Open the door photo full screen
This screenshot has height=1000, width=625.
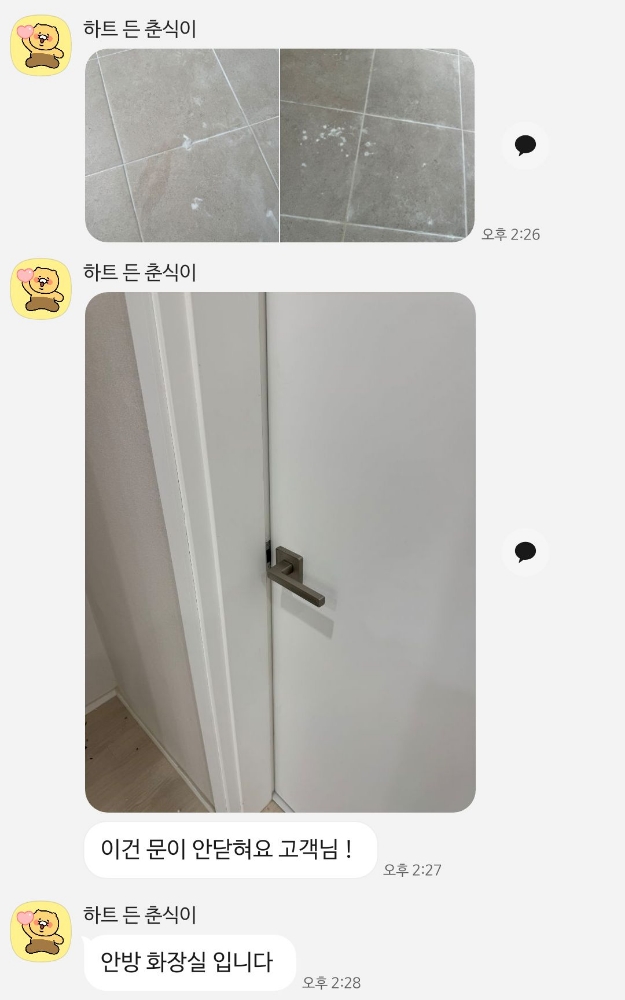(280, 552)
